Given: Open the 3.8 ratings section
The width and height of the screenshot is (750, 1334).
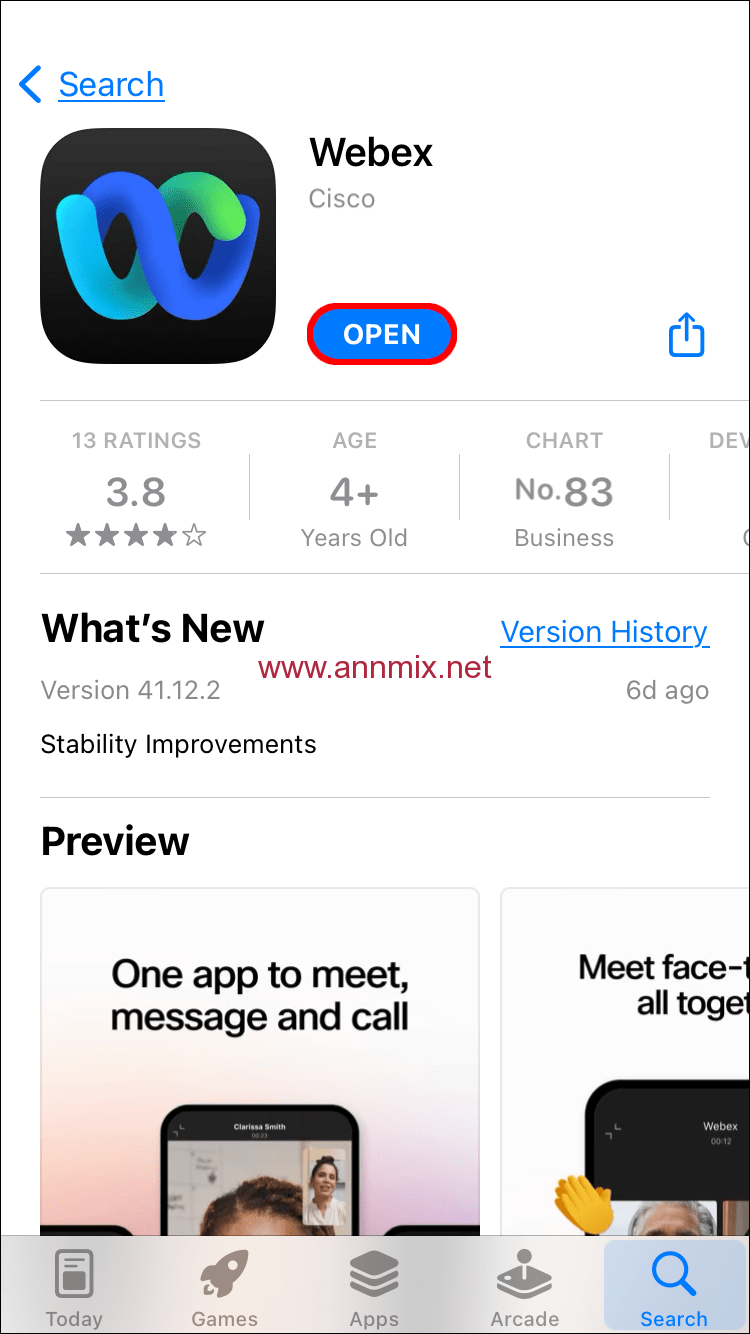Looking at the screenshot, I should point(136,490).
